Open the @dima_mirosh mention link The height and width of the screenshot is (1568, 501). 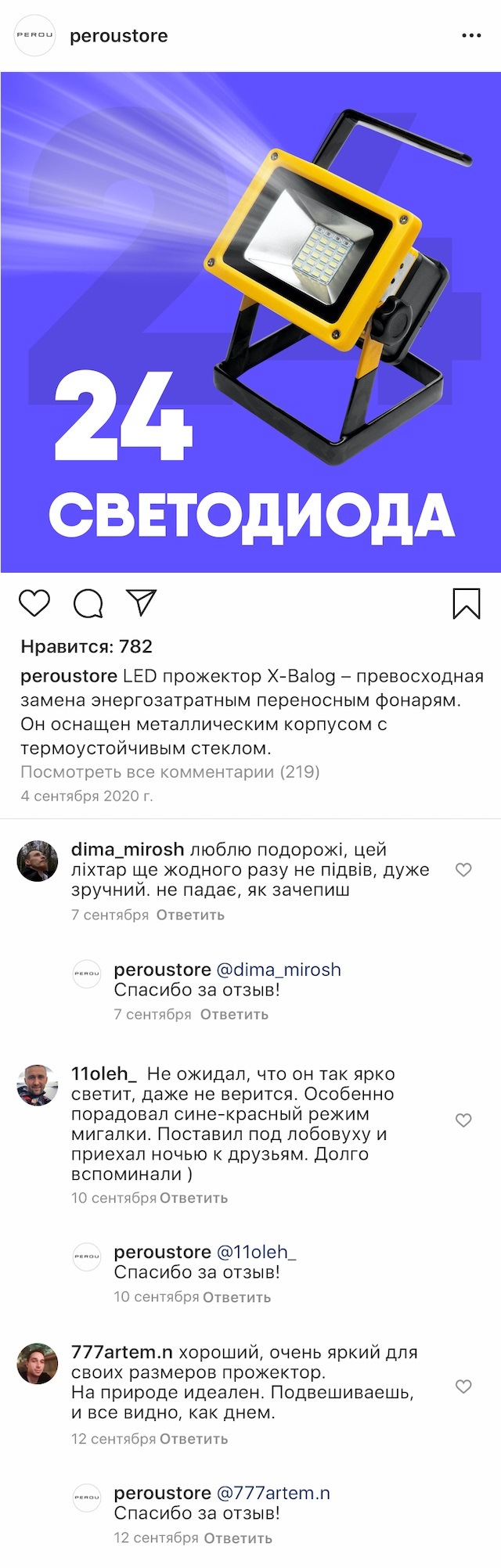[279, 969]
